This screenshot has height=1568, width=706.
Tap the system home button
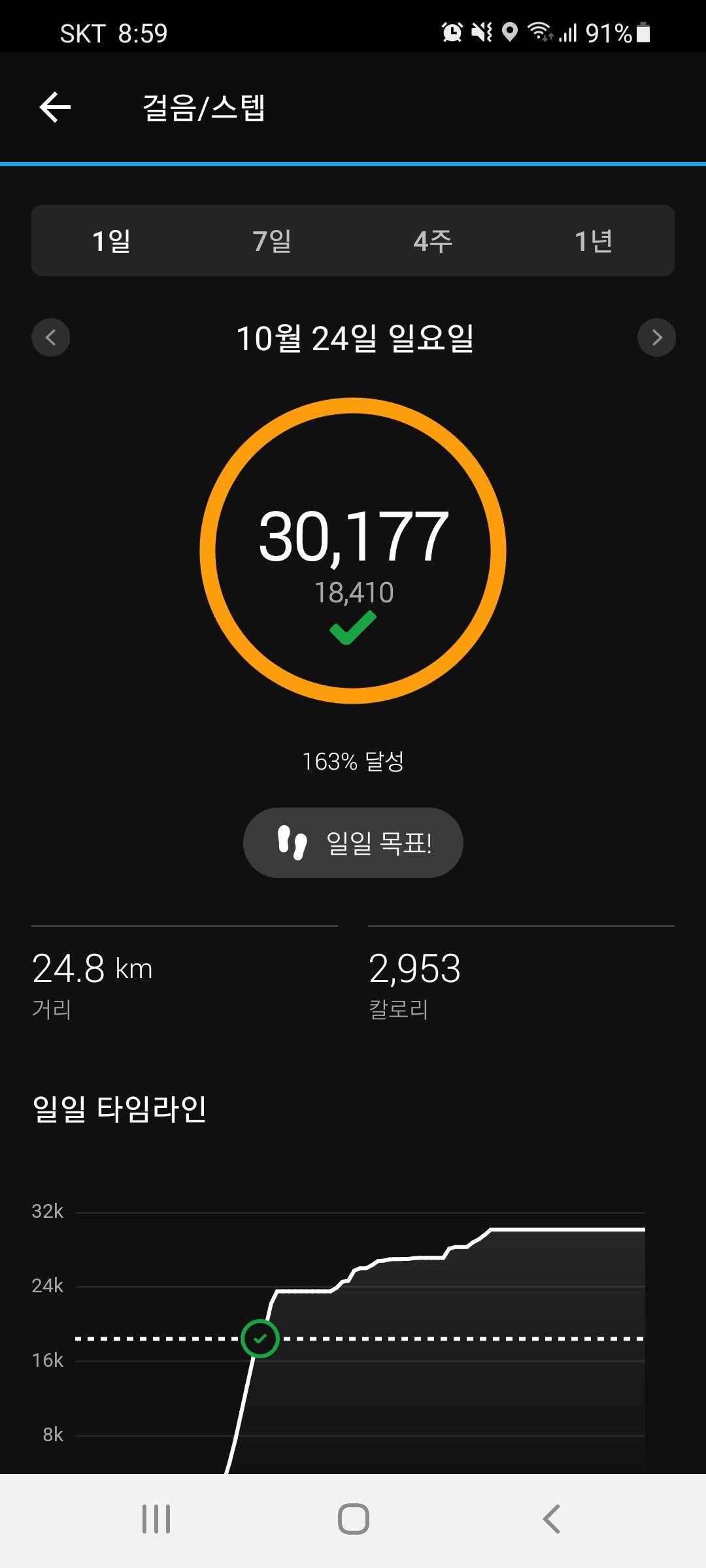point(353,1519)
